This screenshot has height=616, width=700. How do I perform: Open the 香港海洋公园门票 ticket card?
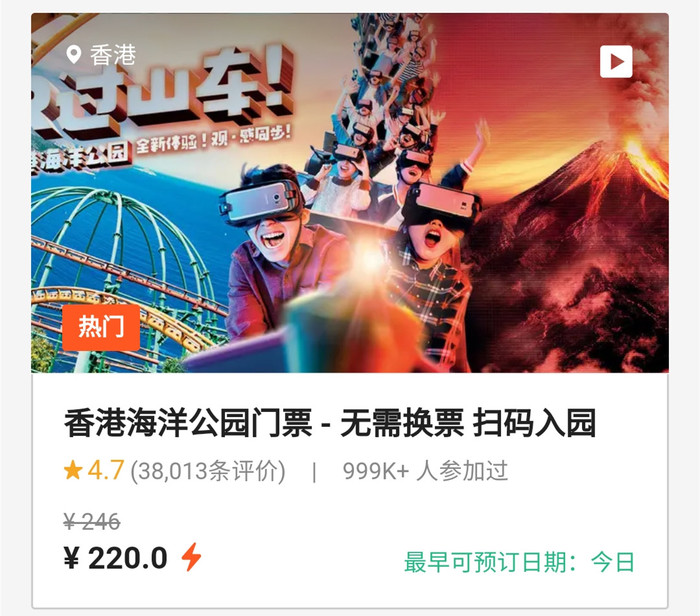point(330,424)
